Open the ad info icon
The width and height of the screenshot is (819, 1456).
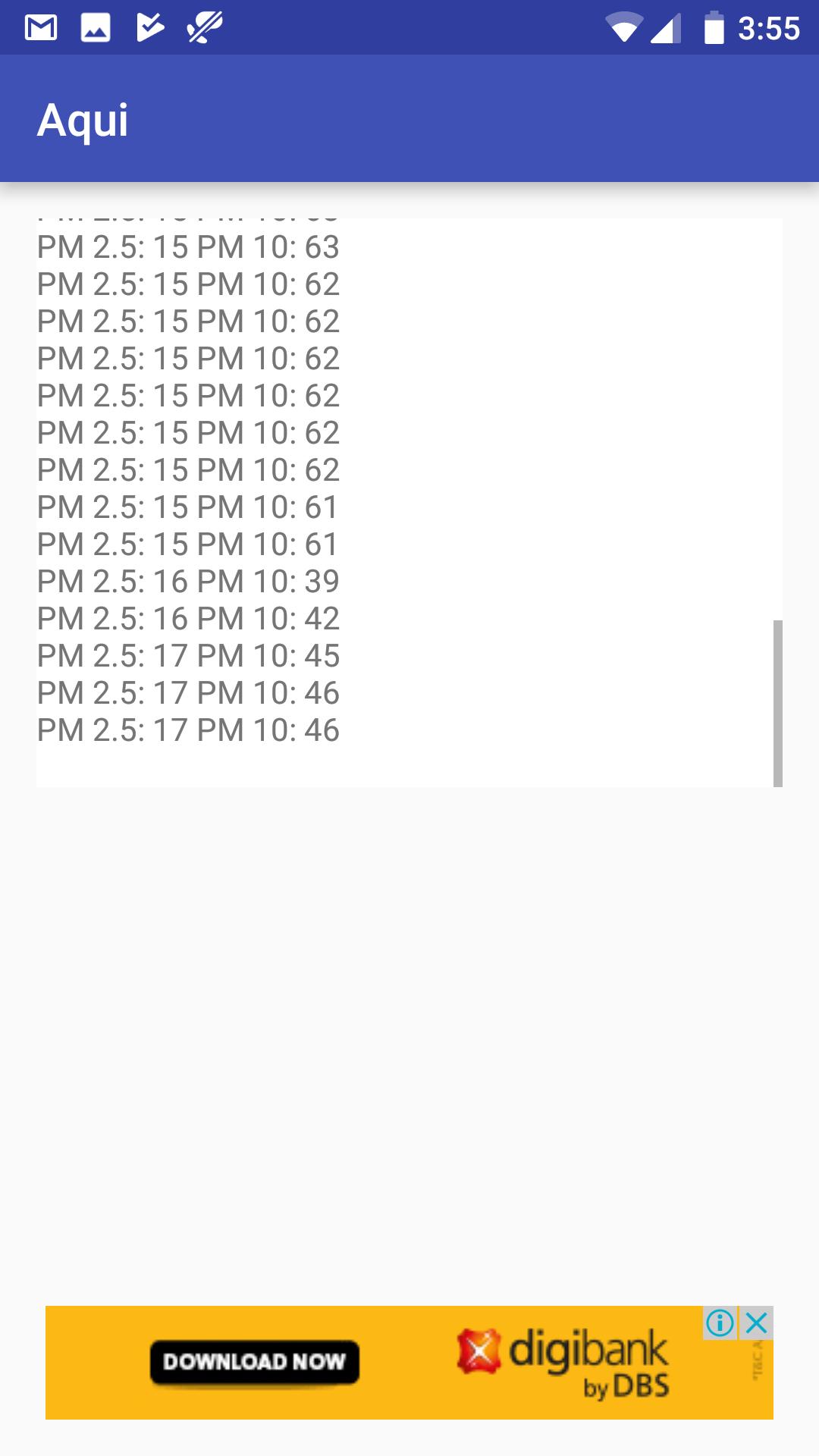[x=720, y=1323]
